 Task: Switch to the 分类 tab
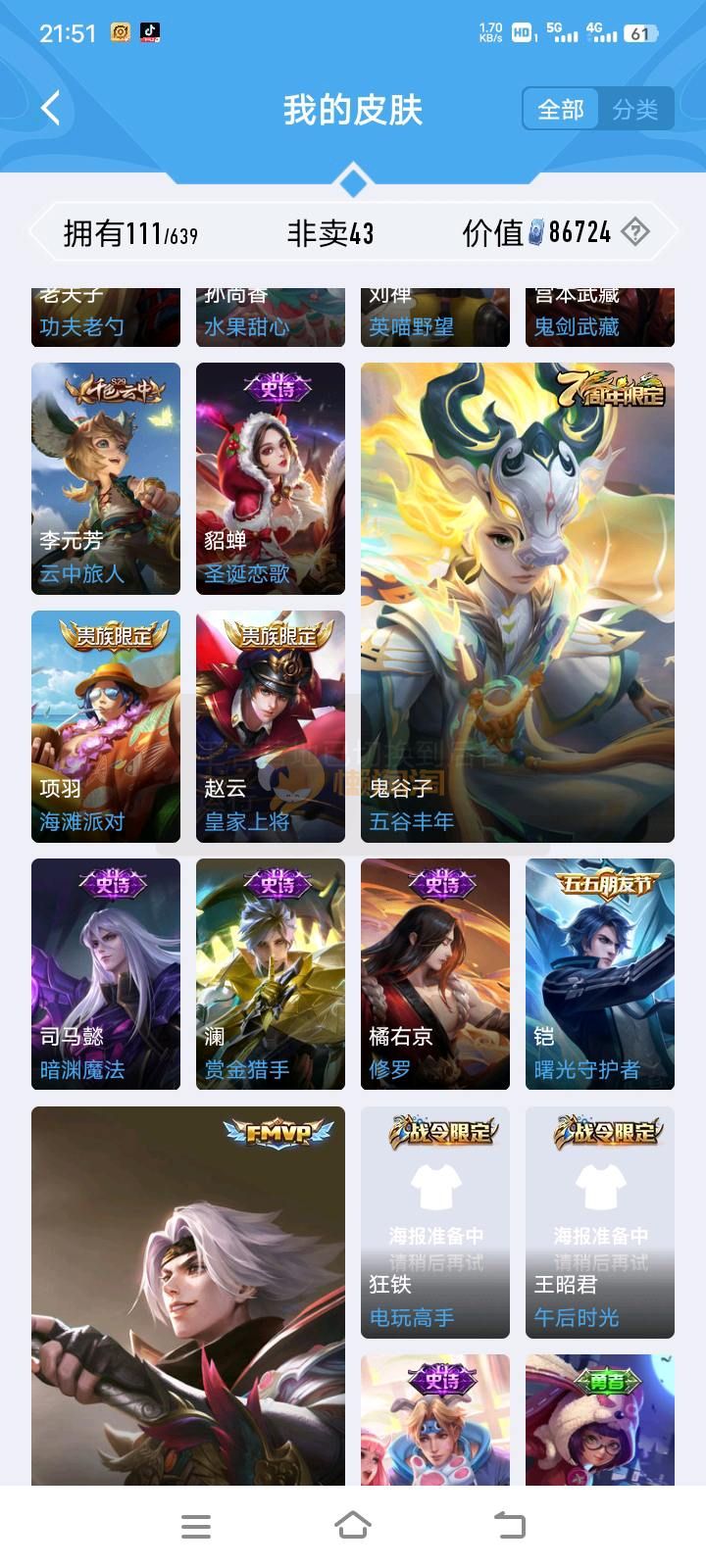point(635,110)
